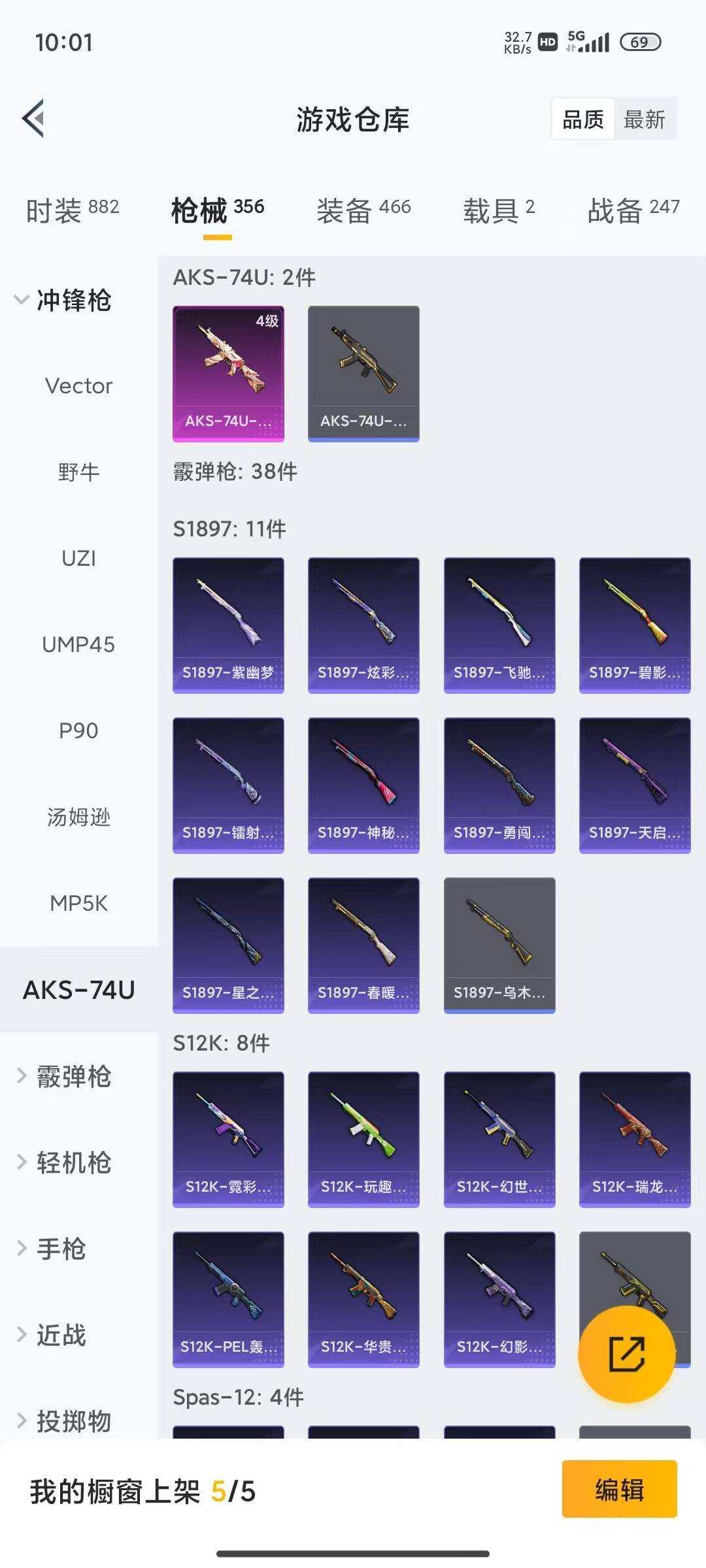Tap the battery indicator showing 69
Screen dimensions: 706x1568
639,42
